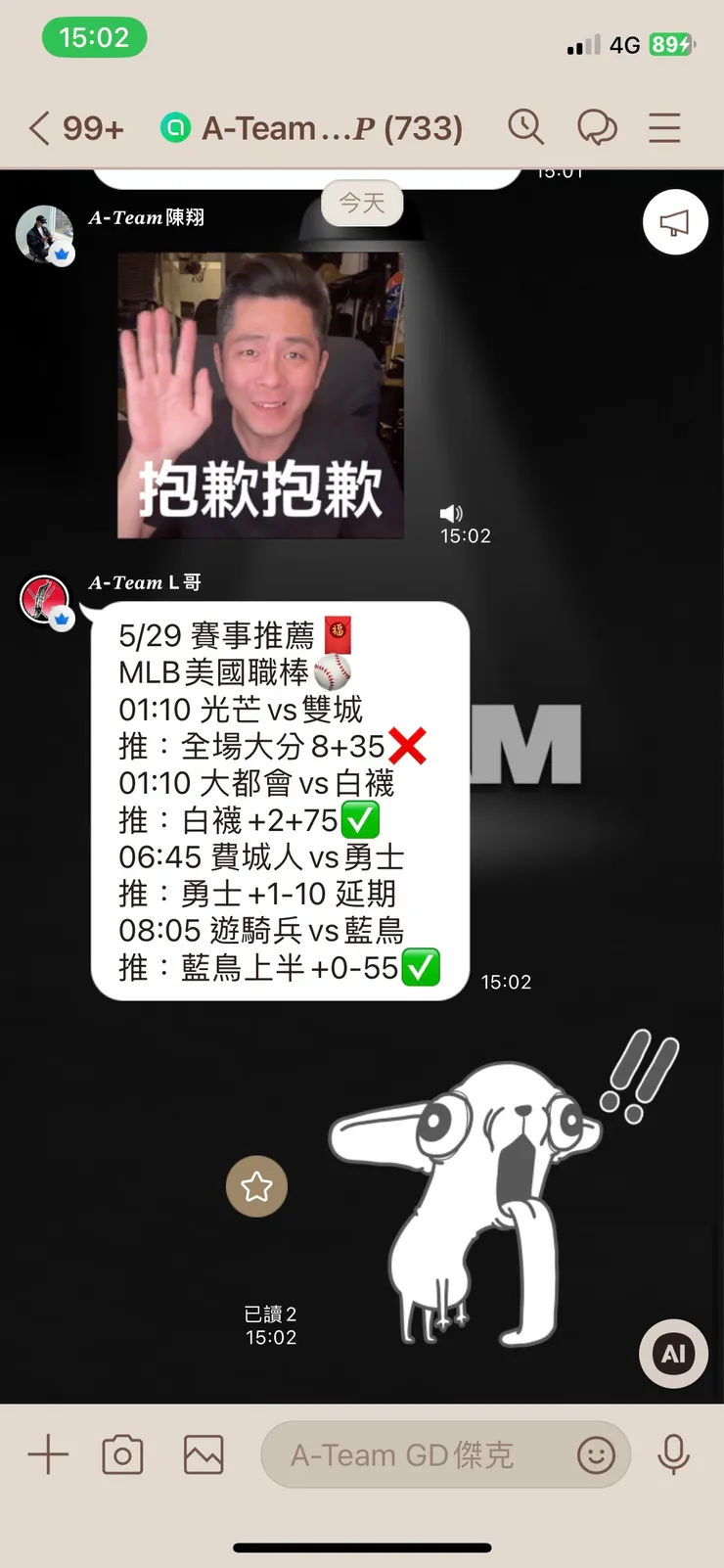Tap the 今天 date divider pill
Image resolution: width=724 pixels, height=1568 pixels.
point(362,205)
